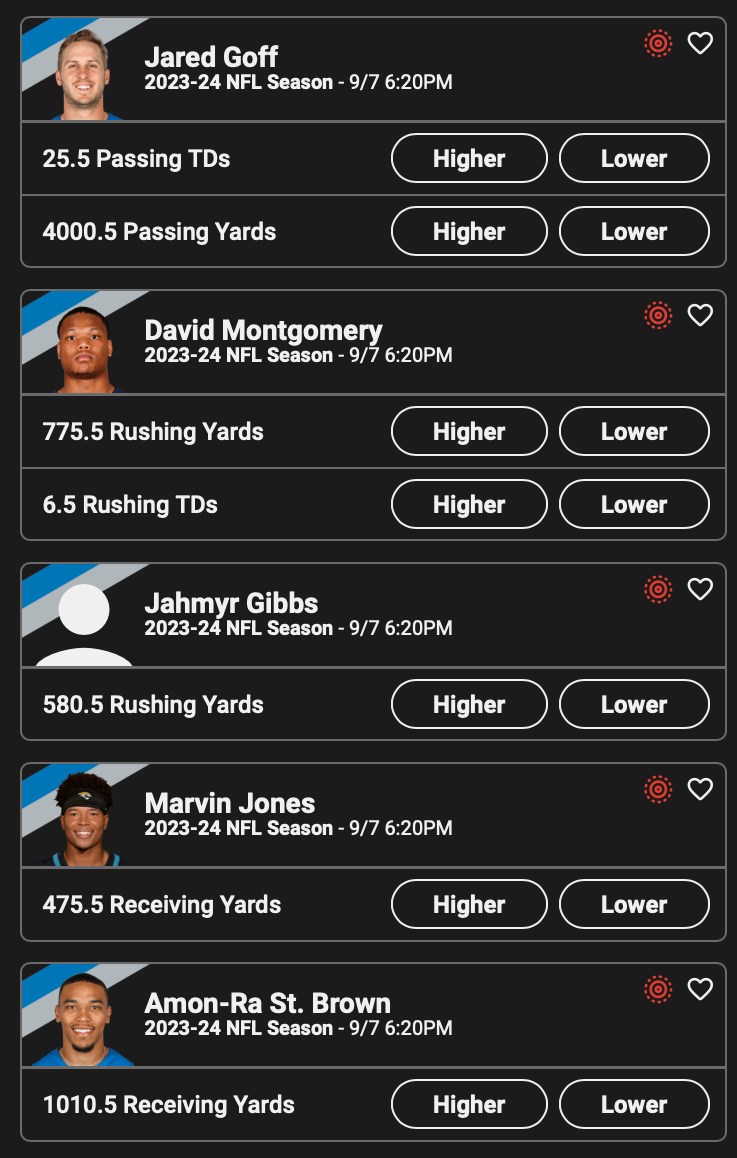The width and height of the screenshot is (737, 1158).
Task: Choose Lower on Montgomery 775.5 Rushing Yards
Action: pos(634,431)
